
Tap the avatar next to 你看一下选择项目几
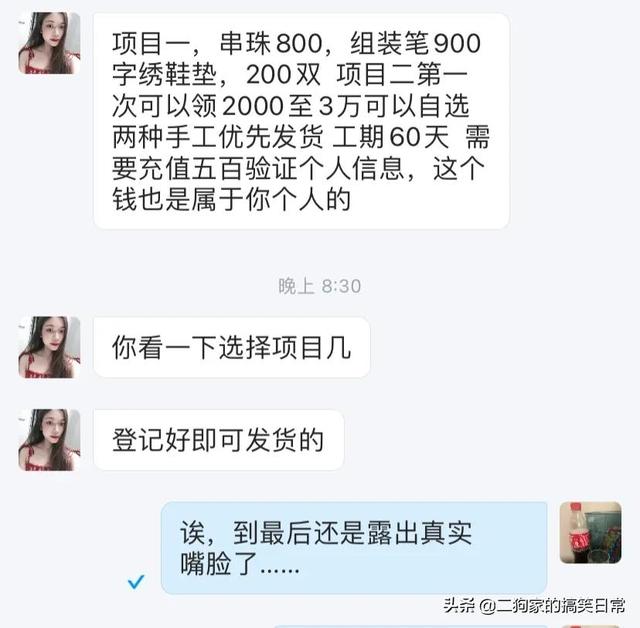tap(49, 347)
